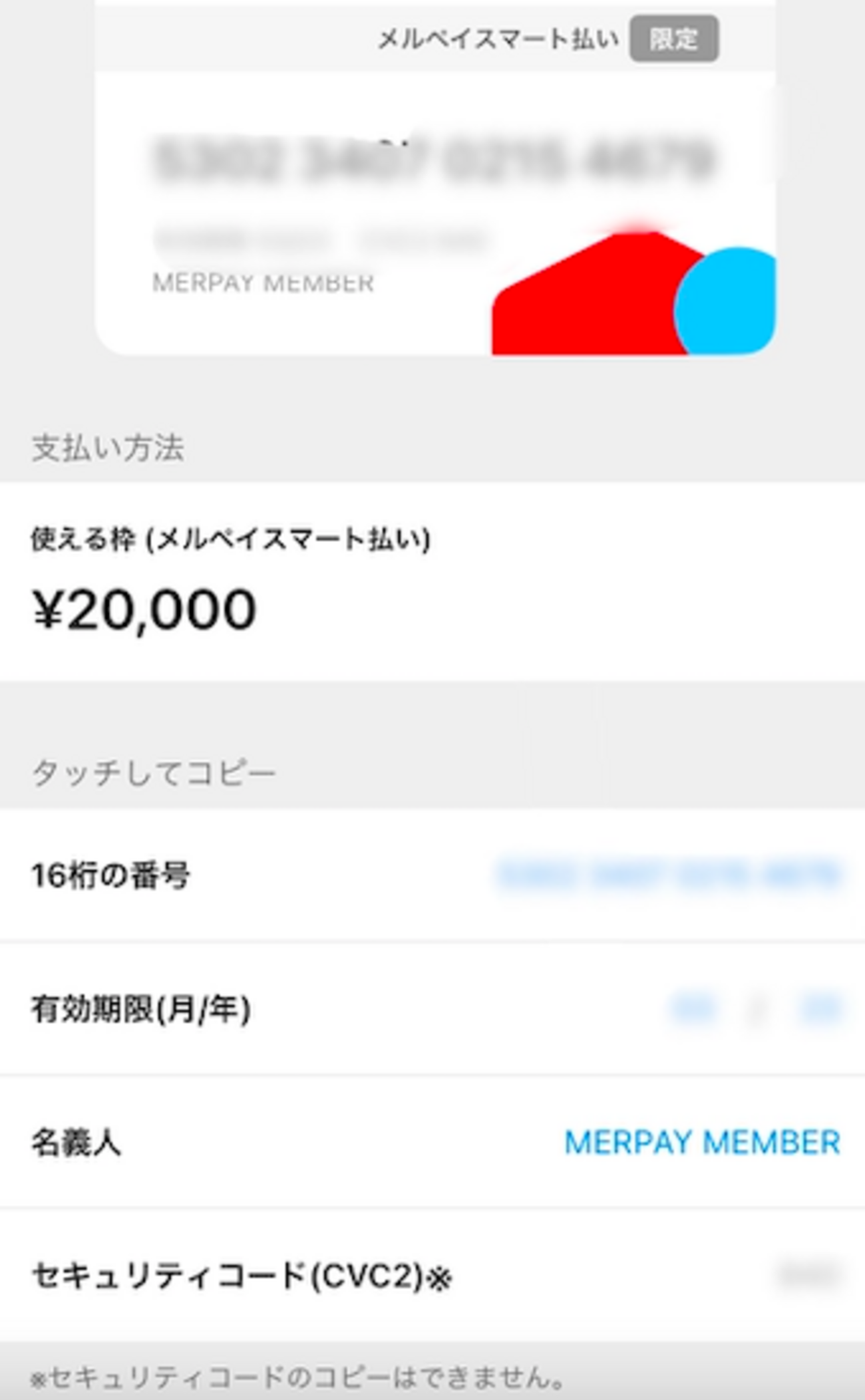Copy the blurred 16桁の番号 card number

coord(669,875)
